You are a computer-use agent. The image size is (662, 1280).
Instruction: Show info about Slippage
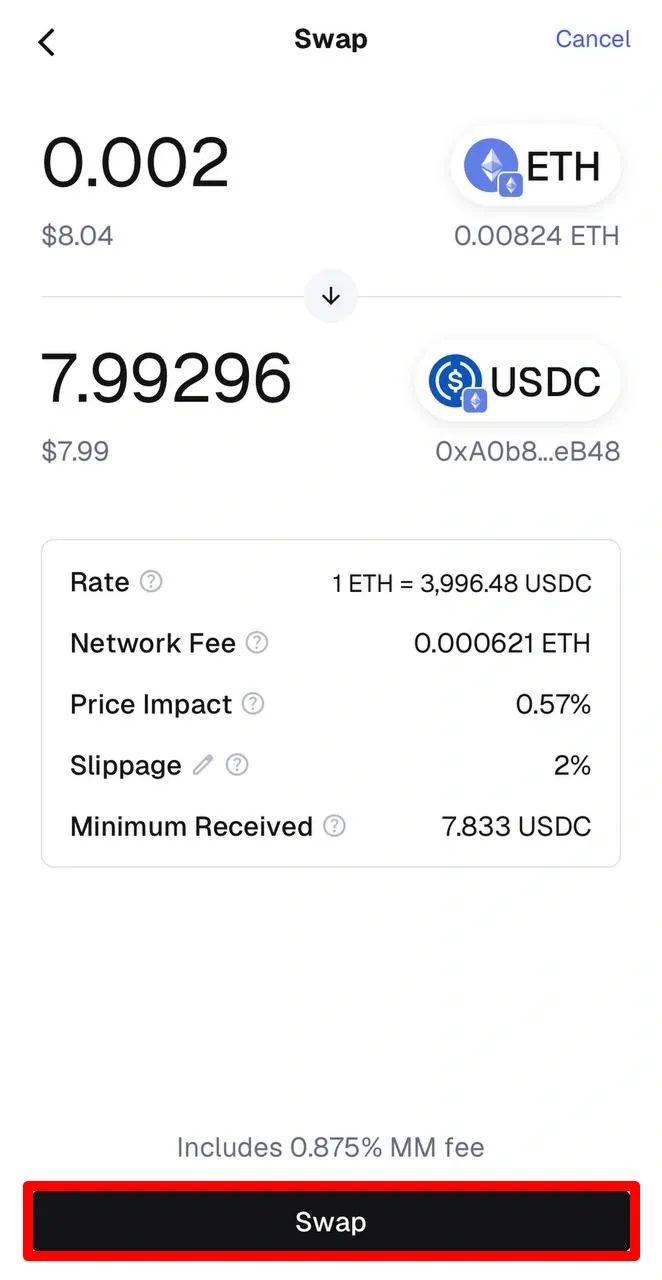pyautogui.click(x=237, y=766)
